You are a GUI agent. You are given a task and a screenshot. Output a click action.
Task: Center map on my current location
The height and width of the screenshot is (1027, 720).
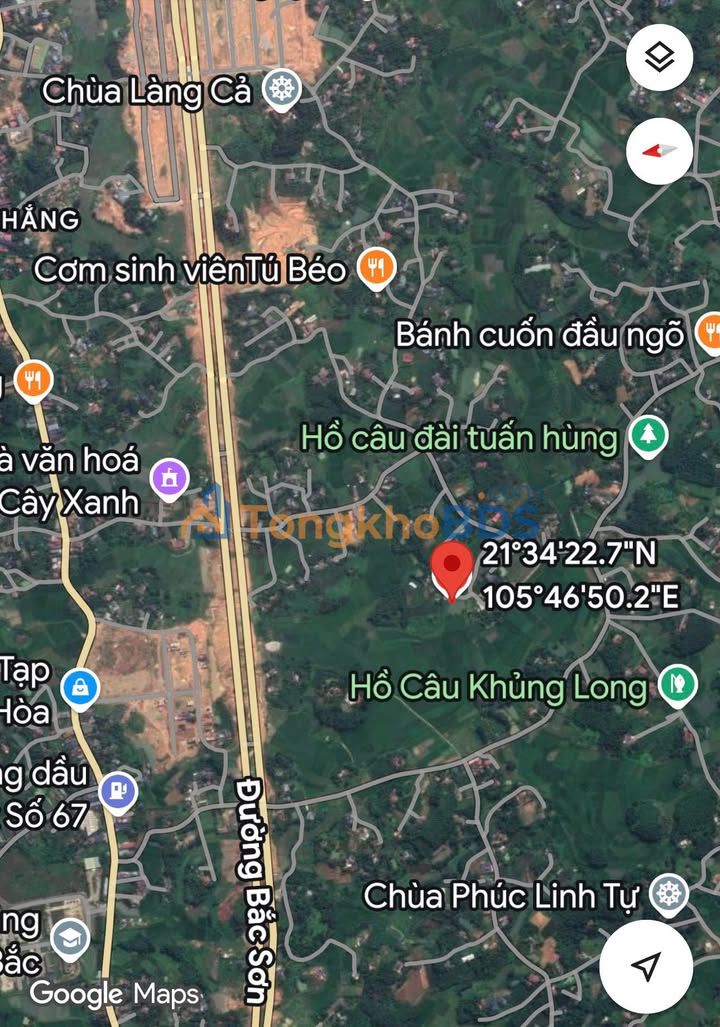pos(646,965)
